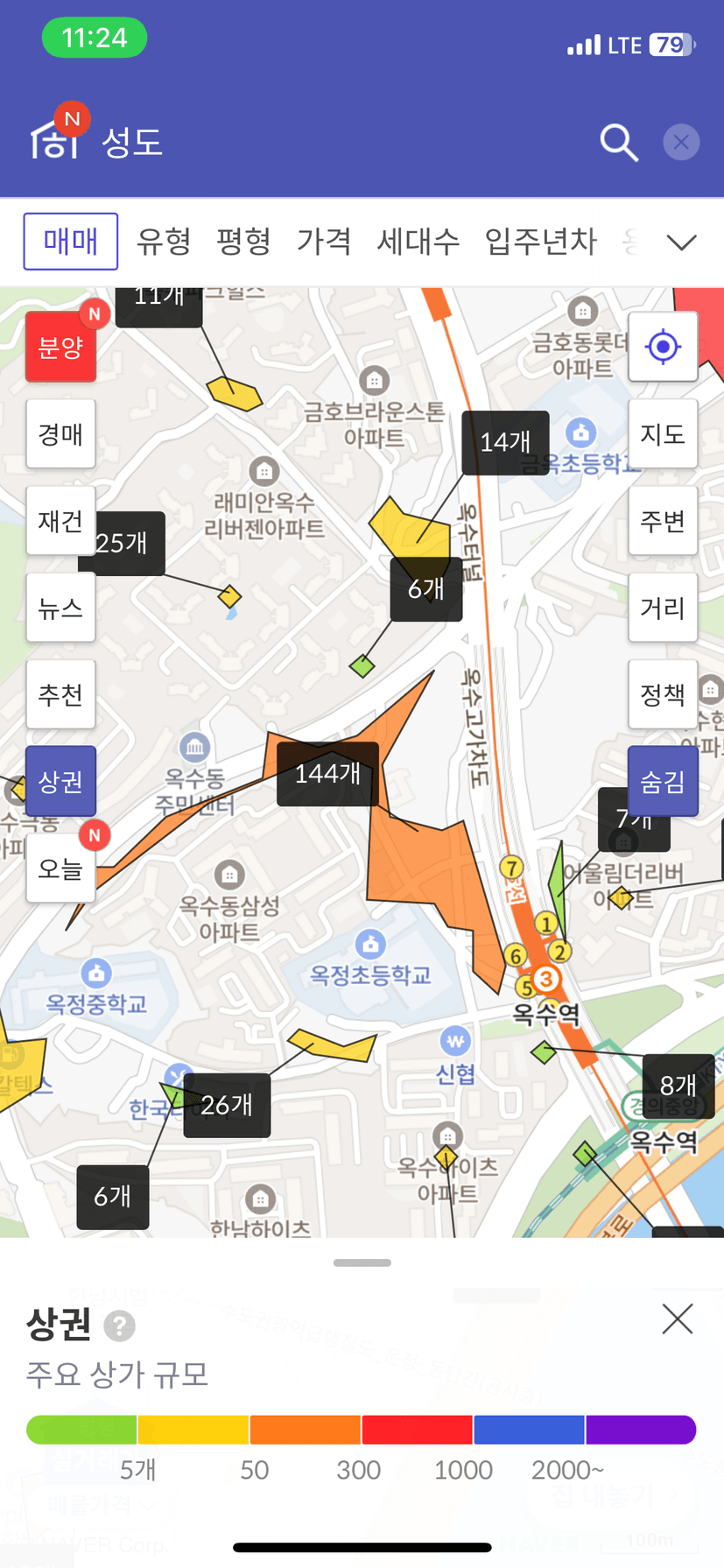Screen dimensions: 724x1568
Task: Close the 상권 legend panel
Action: tap(677, 1318)
